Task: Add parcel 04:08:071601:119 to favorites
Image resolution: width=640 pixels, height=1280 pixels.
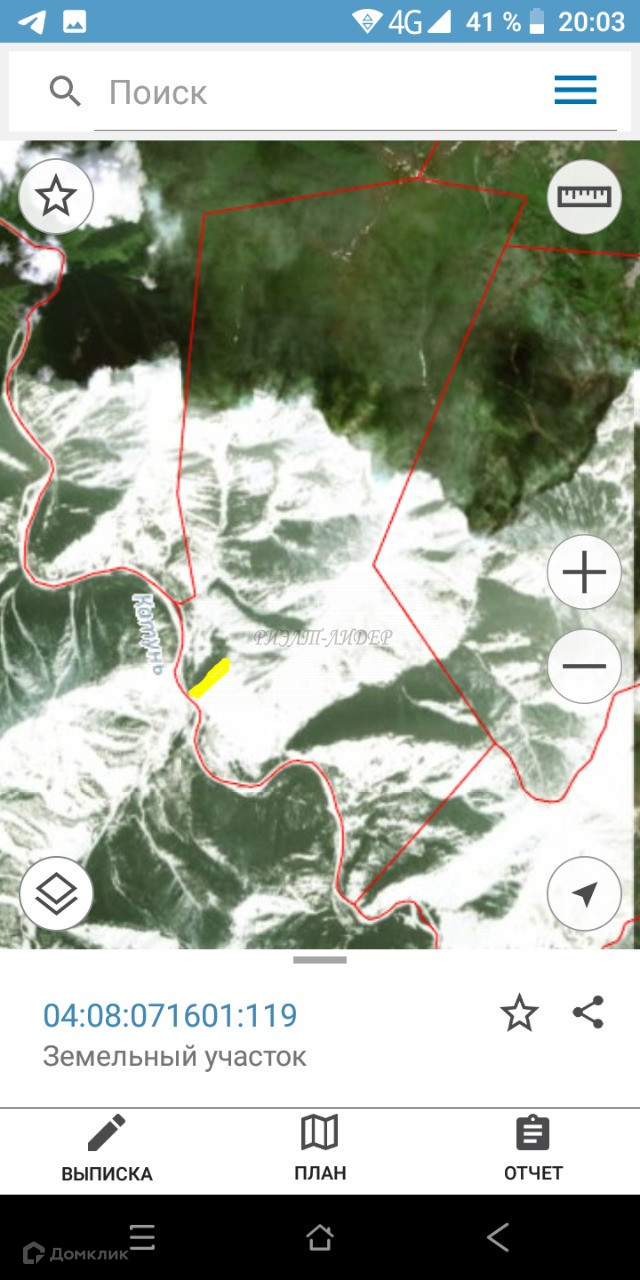Action: 519,1014
